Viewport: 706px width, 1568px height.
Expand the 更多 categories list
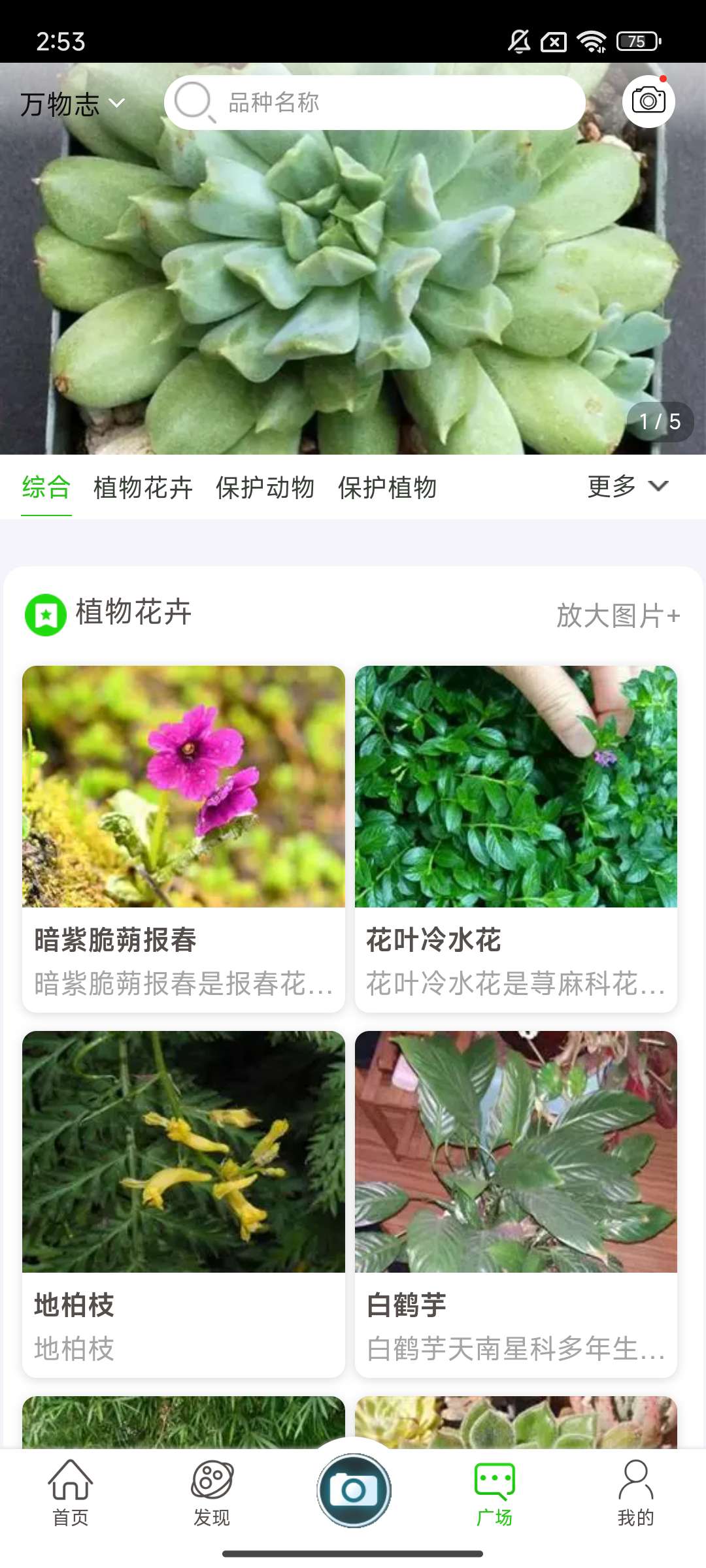coord(627,487)
